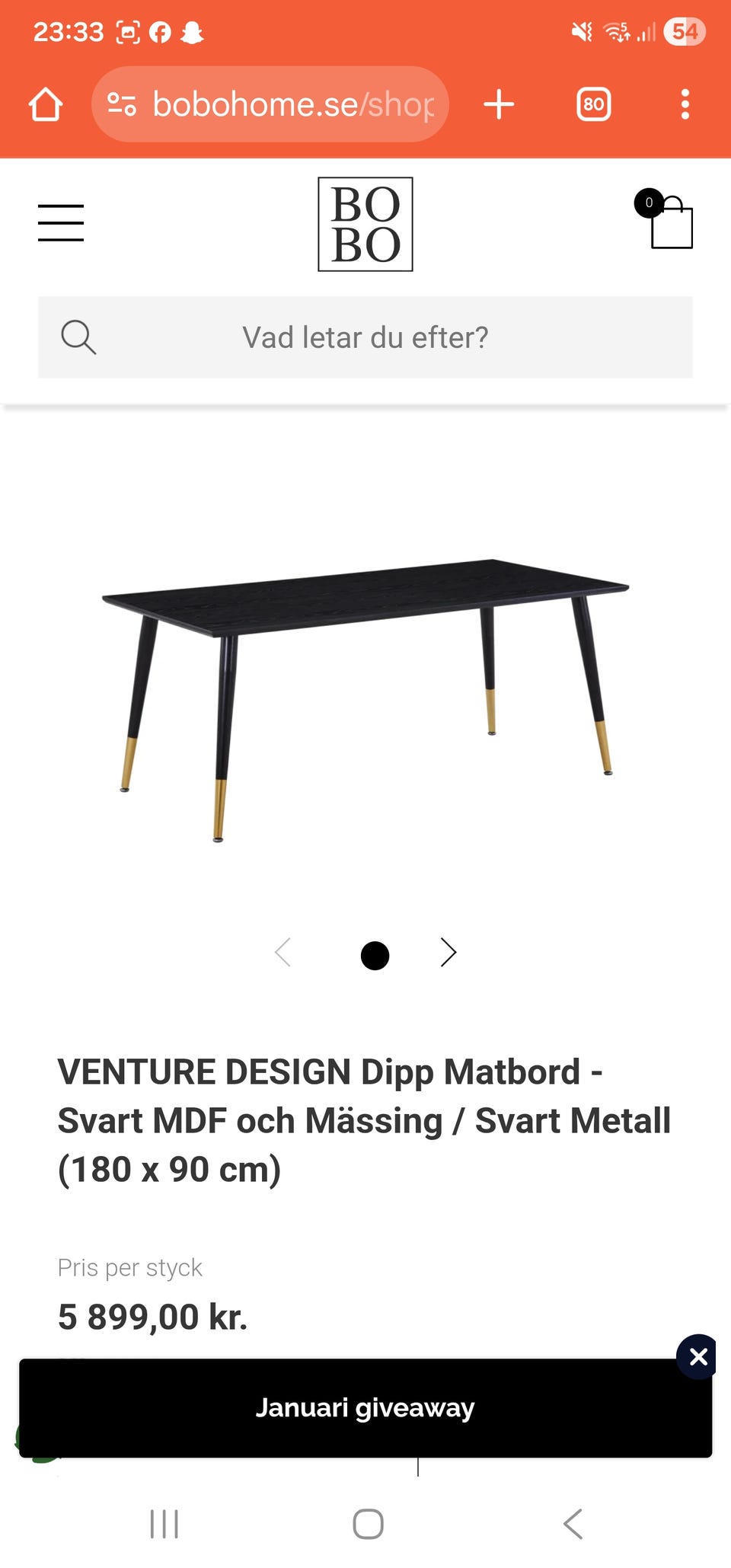This screenshot has width=731, height=1568.
Task: Tap the 'Vad letar du efter?' search field
Action: (x=365, y=337)
